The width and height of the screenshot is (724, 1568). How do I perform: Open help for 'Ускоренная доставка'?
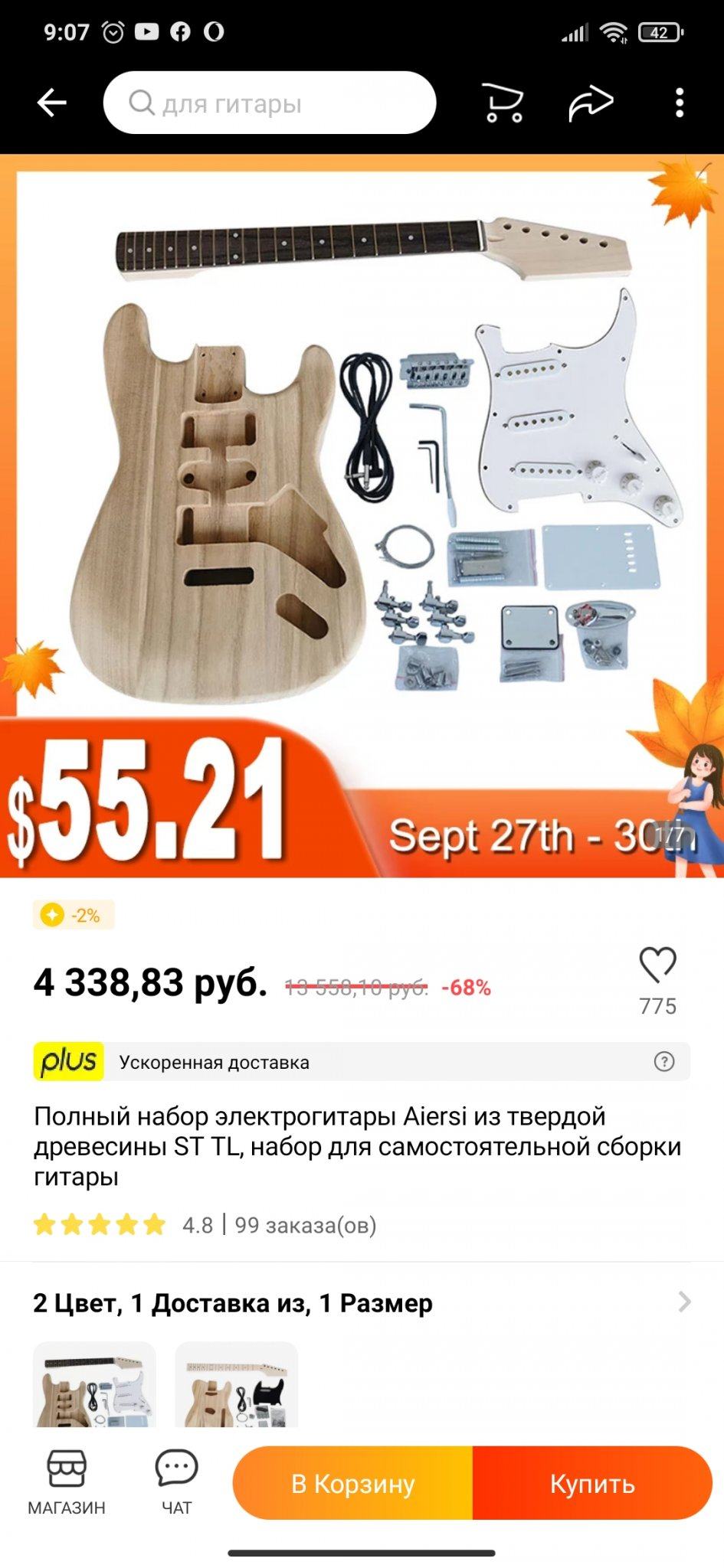663,1061
